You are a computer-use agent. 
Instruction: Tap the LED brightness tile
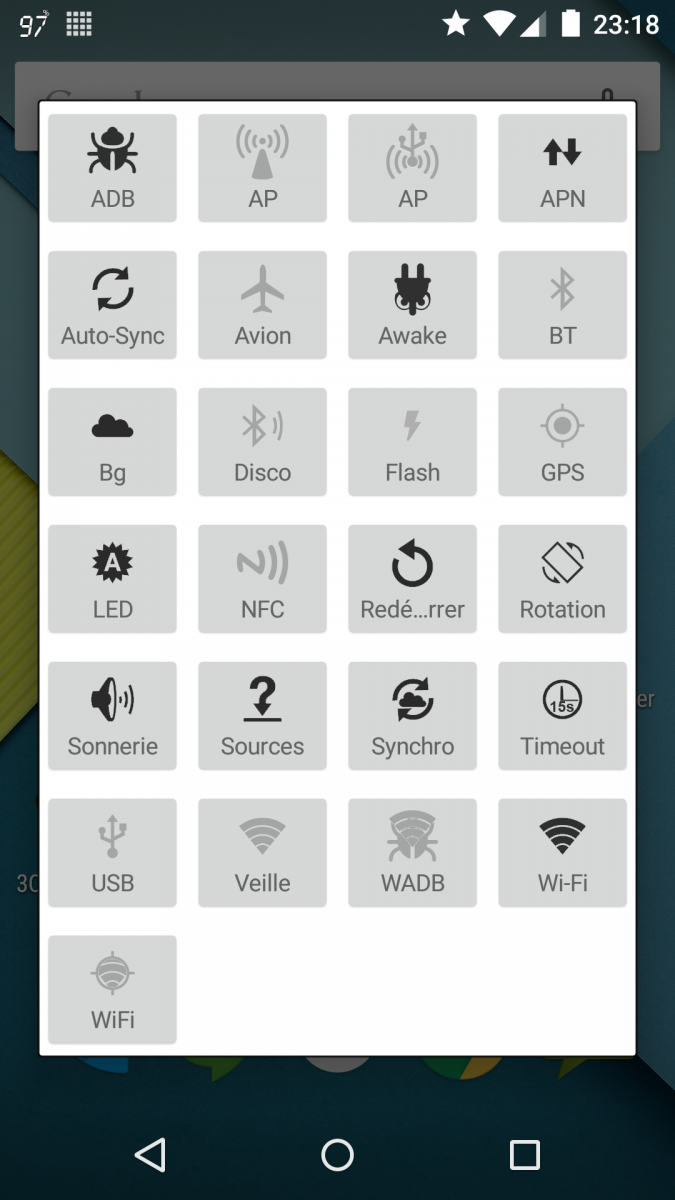(x=112, y=579)
